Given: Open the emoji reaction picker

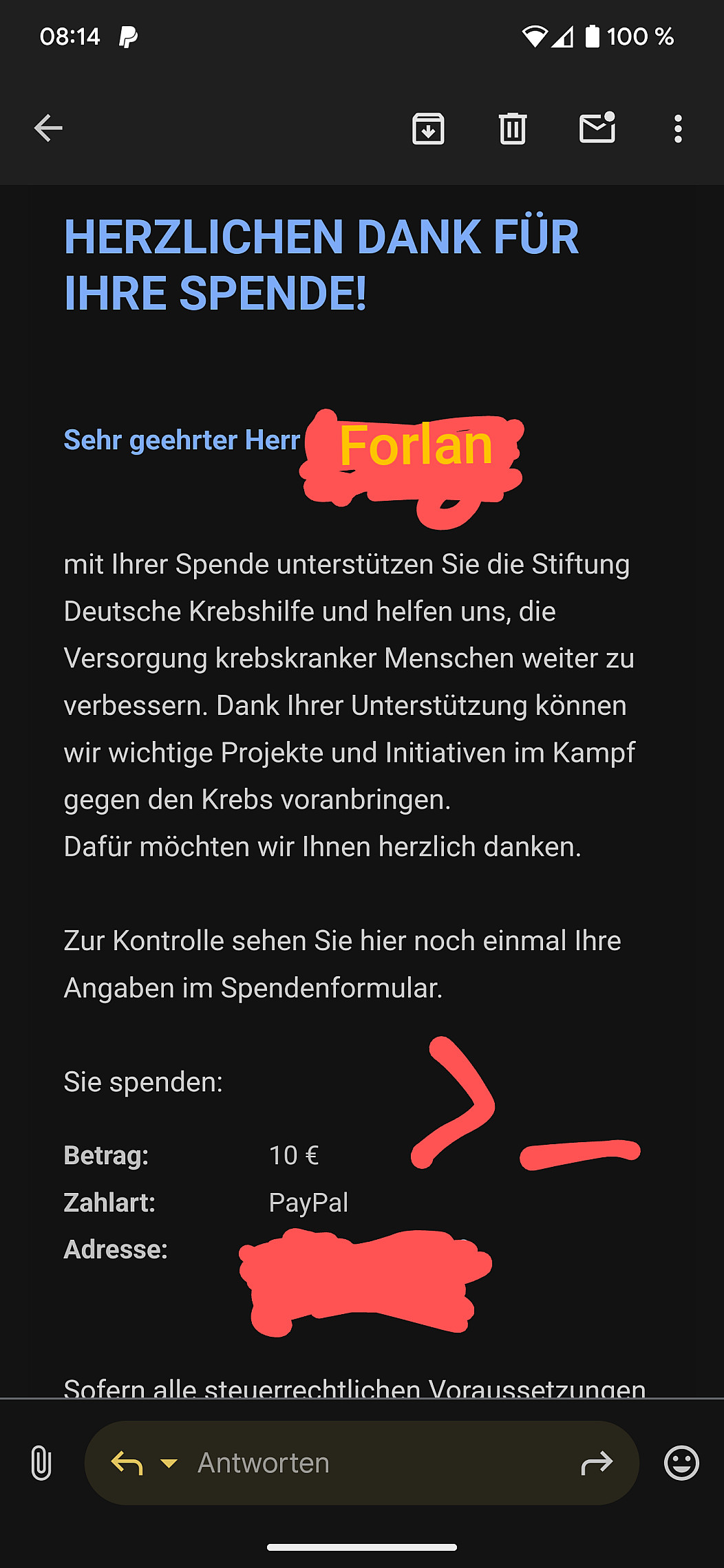Looking at the screenshot, I should (x=681, y=1463).
